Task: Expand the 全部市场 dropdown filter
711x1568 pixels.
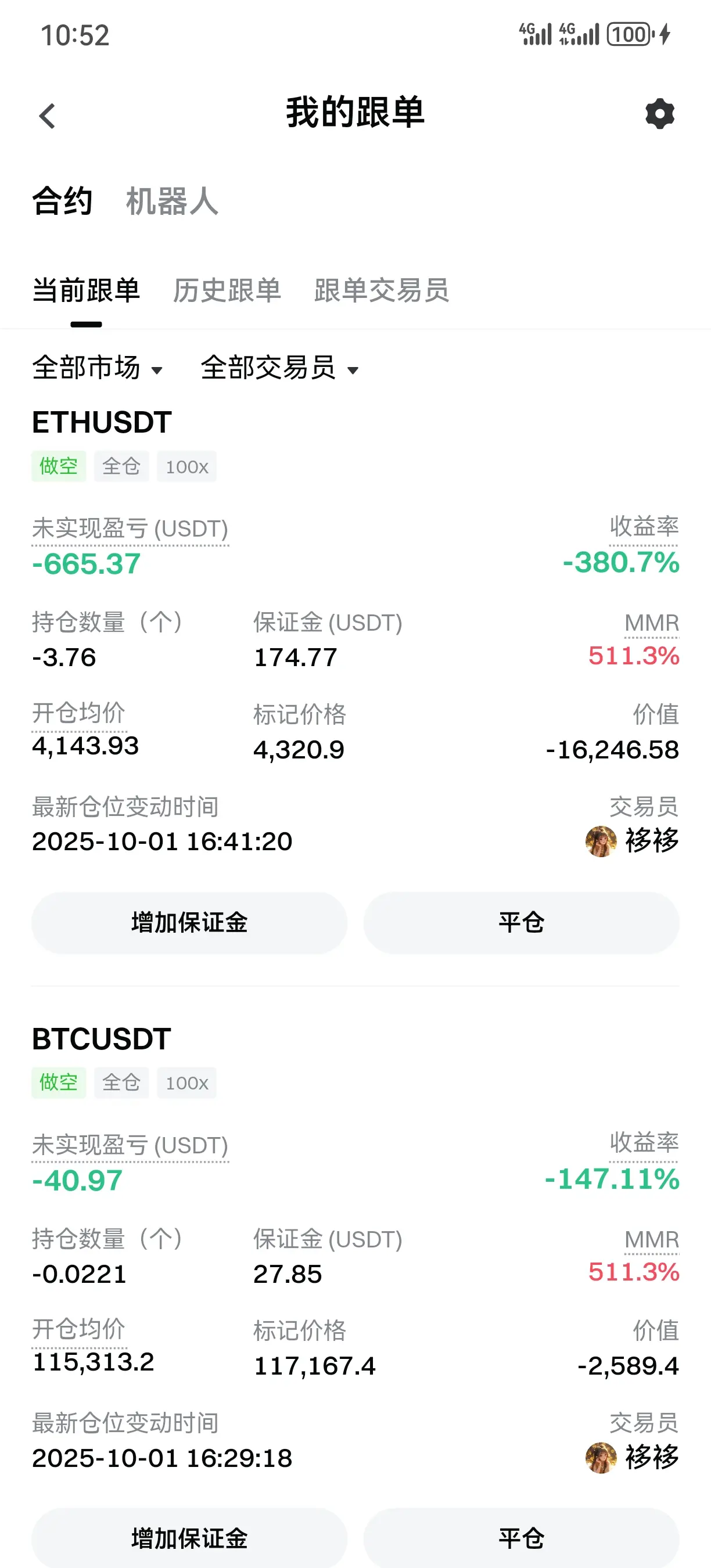Action: 98,368
